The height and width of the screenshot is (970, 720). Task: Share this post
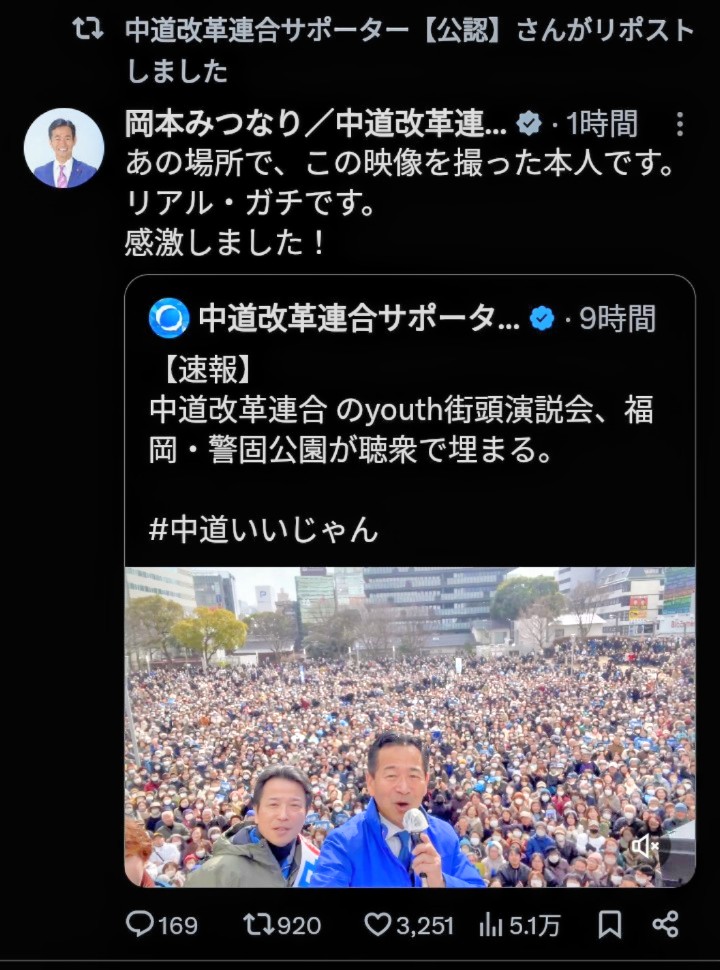(x=665, y=925)
